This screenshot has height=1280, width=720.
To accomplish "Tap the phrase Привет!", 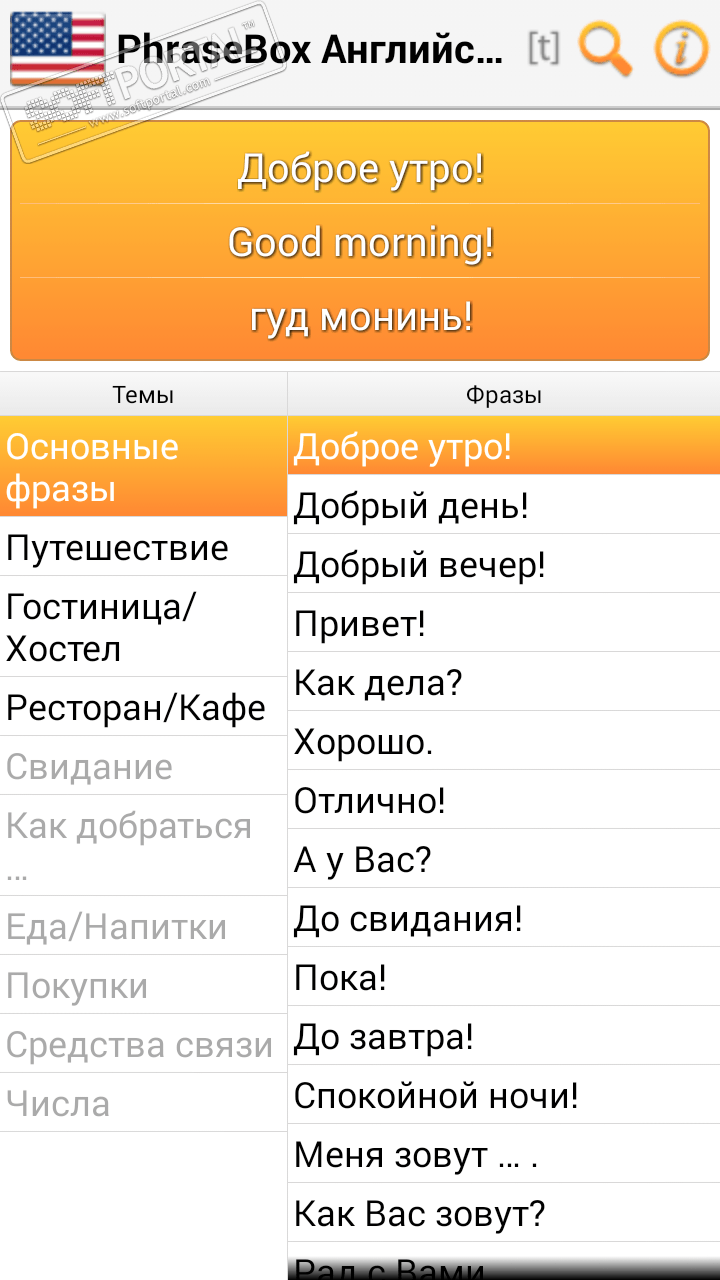I will tap(503, 624).
